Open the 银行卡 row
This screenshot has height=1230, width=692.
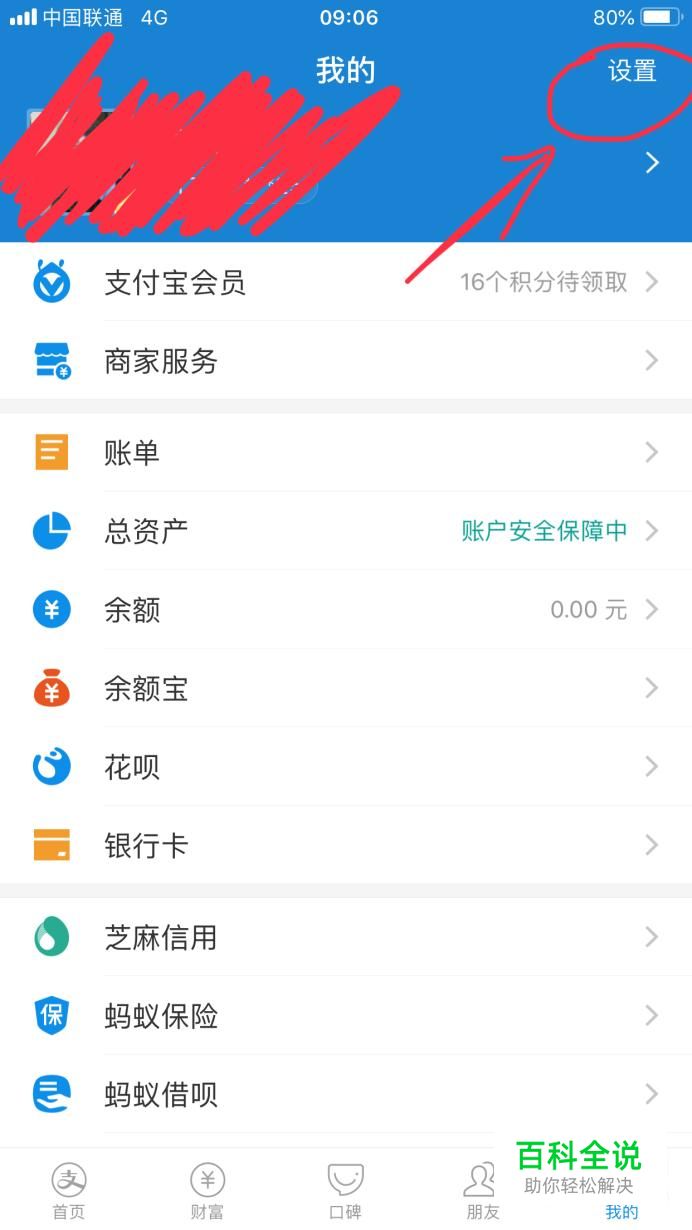point(346,845)
